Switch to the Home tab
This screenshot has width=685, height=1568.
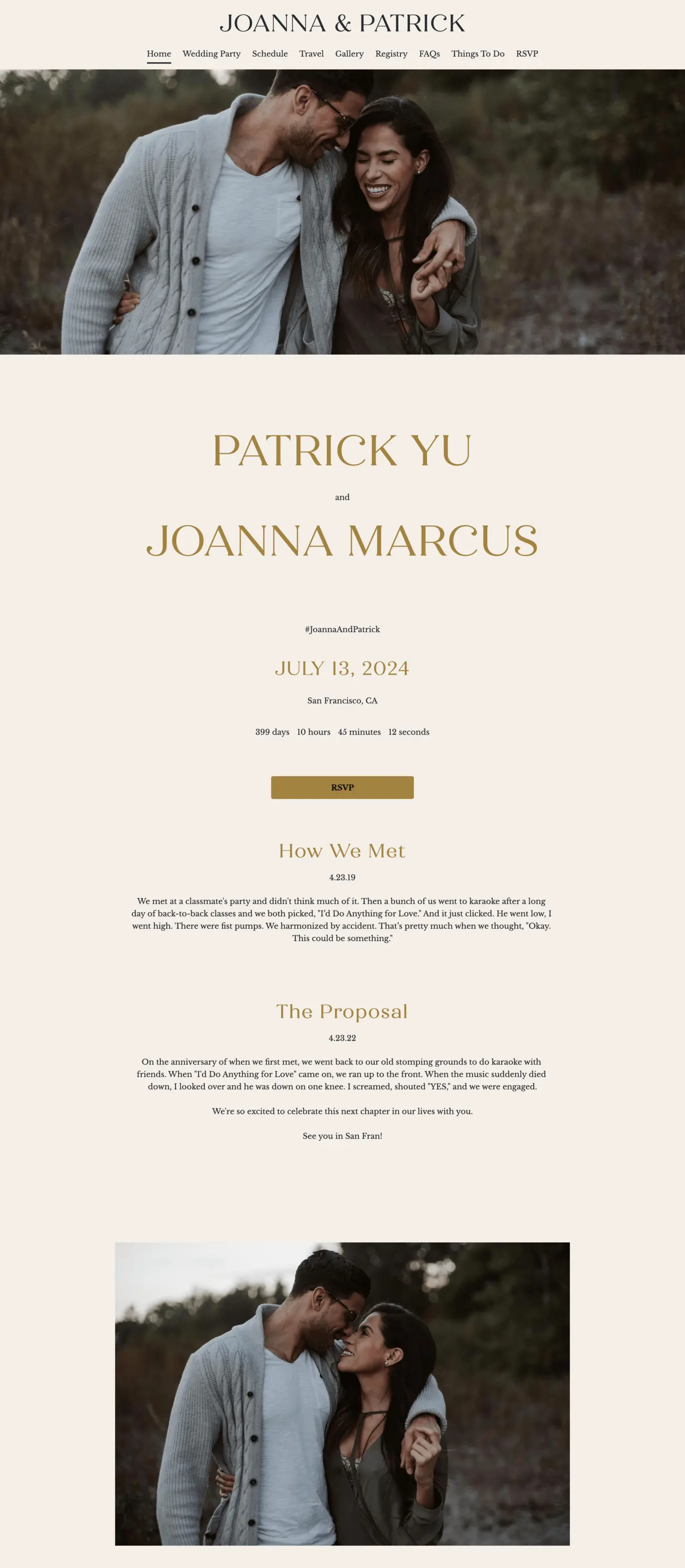pos(158,54)
